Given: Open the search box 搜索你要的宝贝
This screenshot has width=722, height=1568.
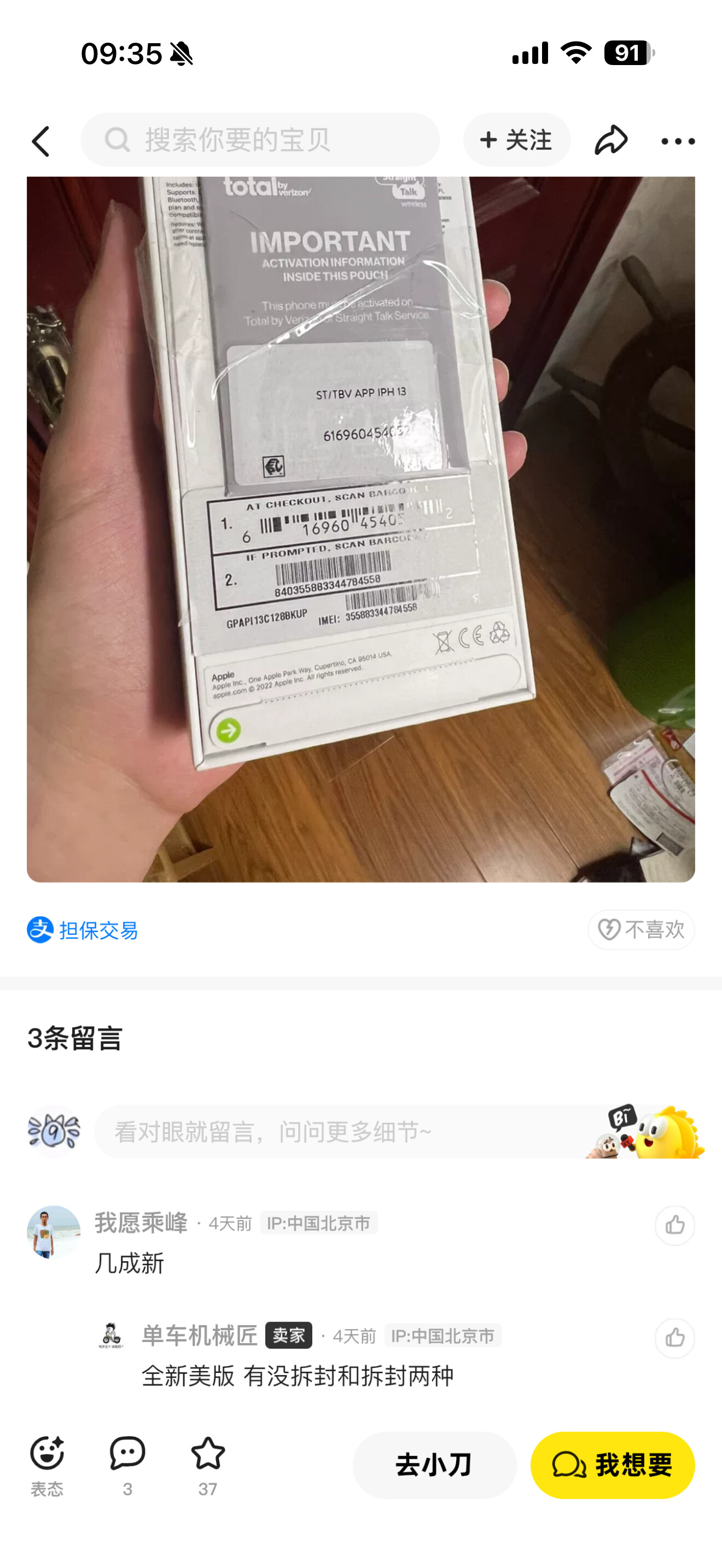Looking at the screenshot, I should 260,140.
